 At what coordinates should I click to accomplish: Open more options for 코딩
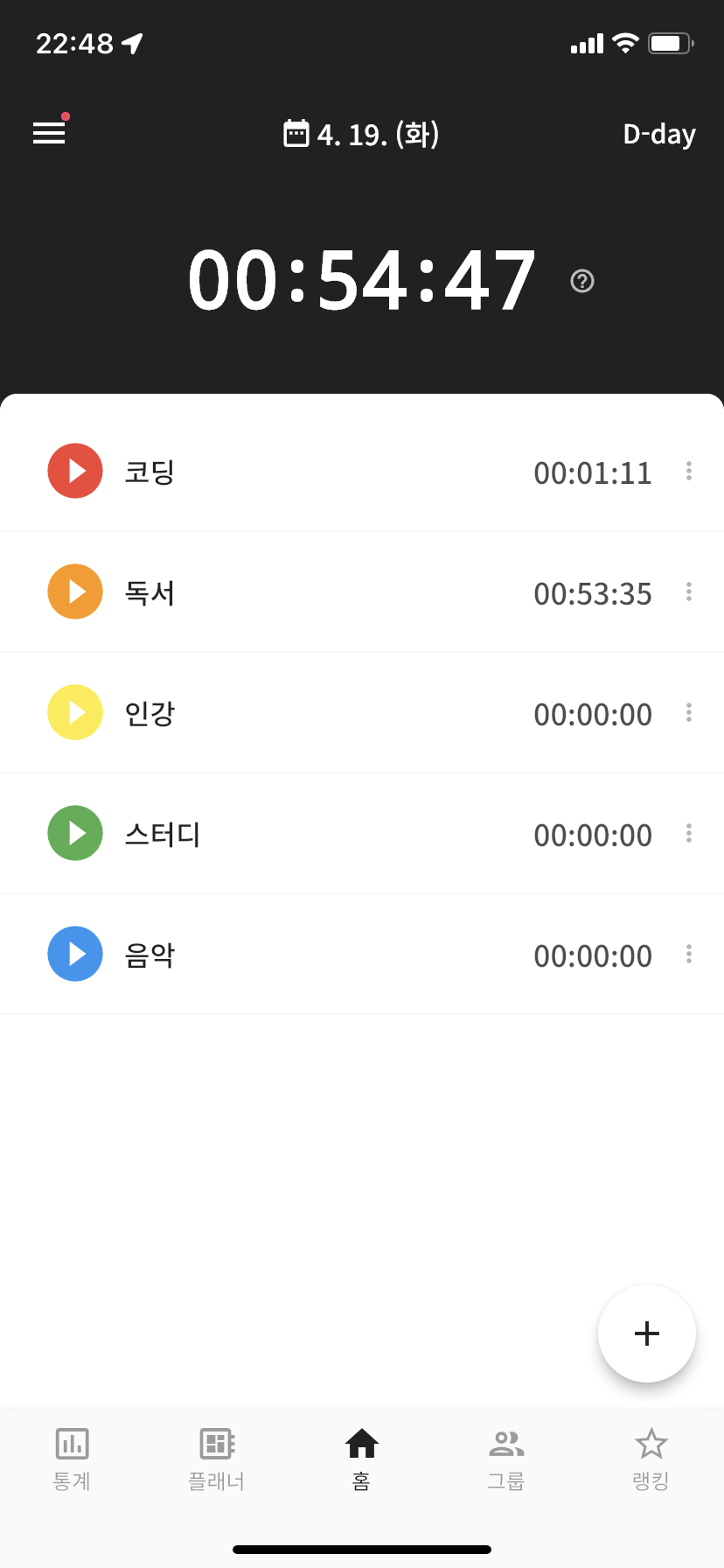pos(689,472)
